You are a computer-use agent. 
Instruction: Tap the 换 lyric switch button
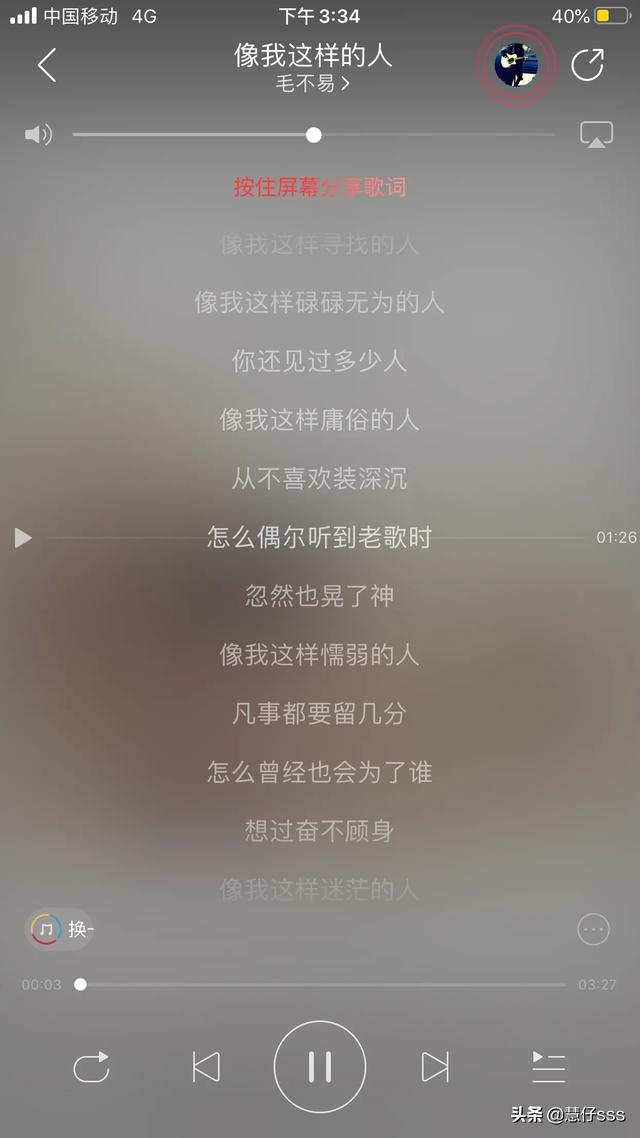pyautogui.click(x=60, y=929)
